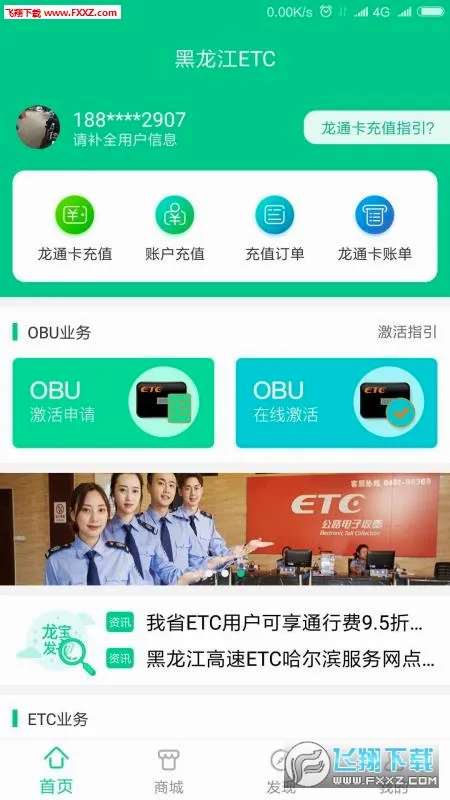This screenshot has height=800, width=450.
Task: Tap the user profile avatar
Action: (38, 127)
